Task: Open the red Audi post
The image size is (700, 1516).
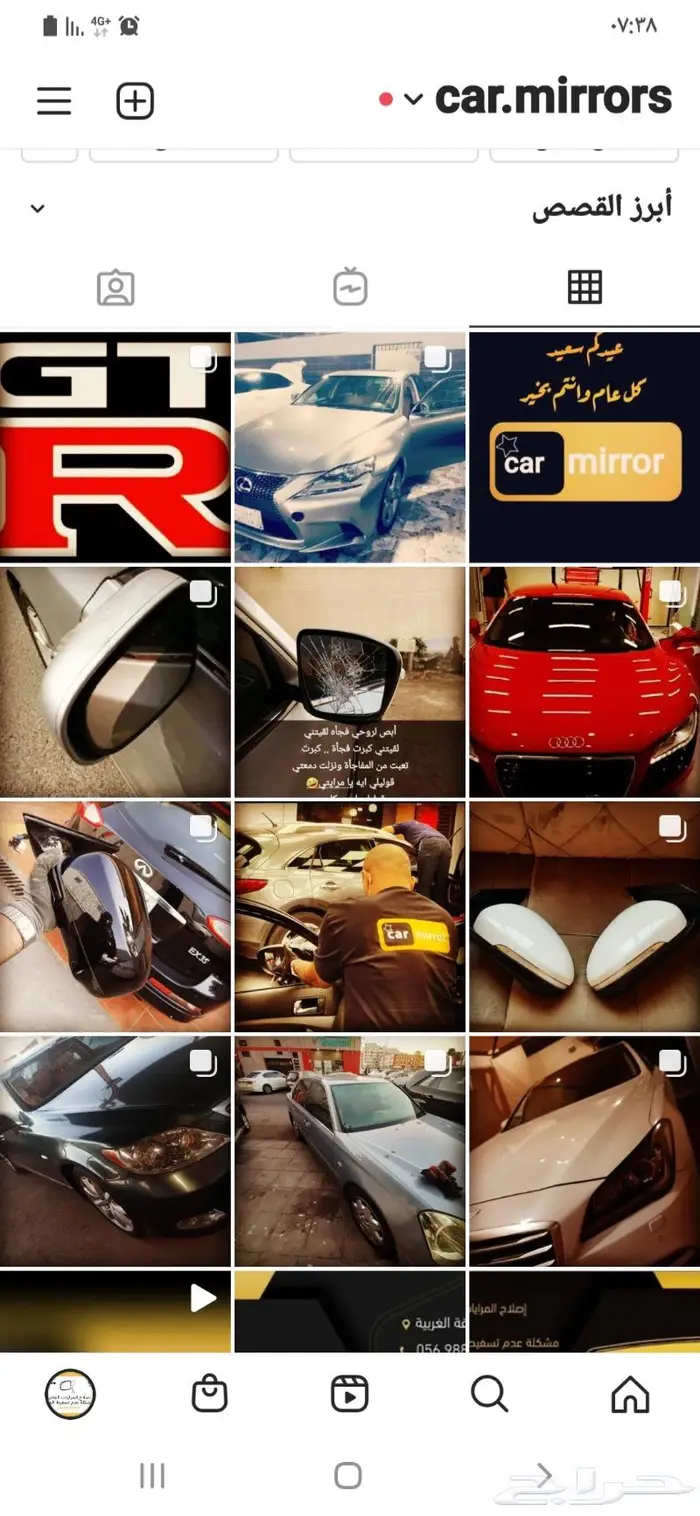Action: coord(585,681)
